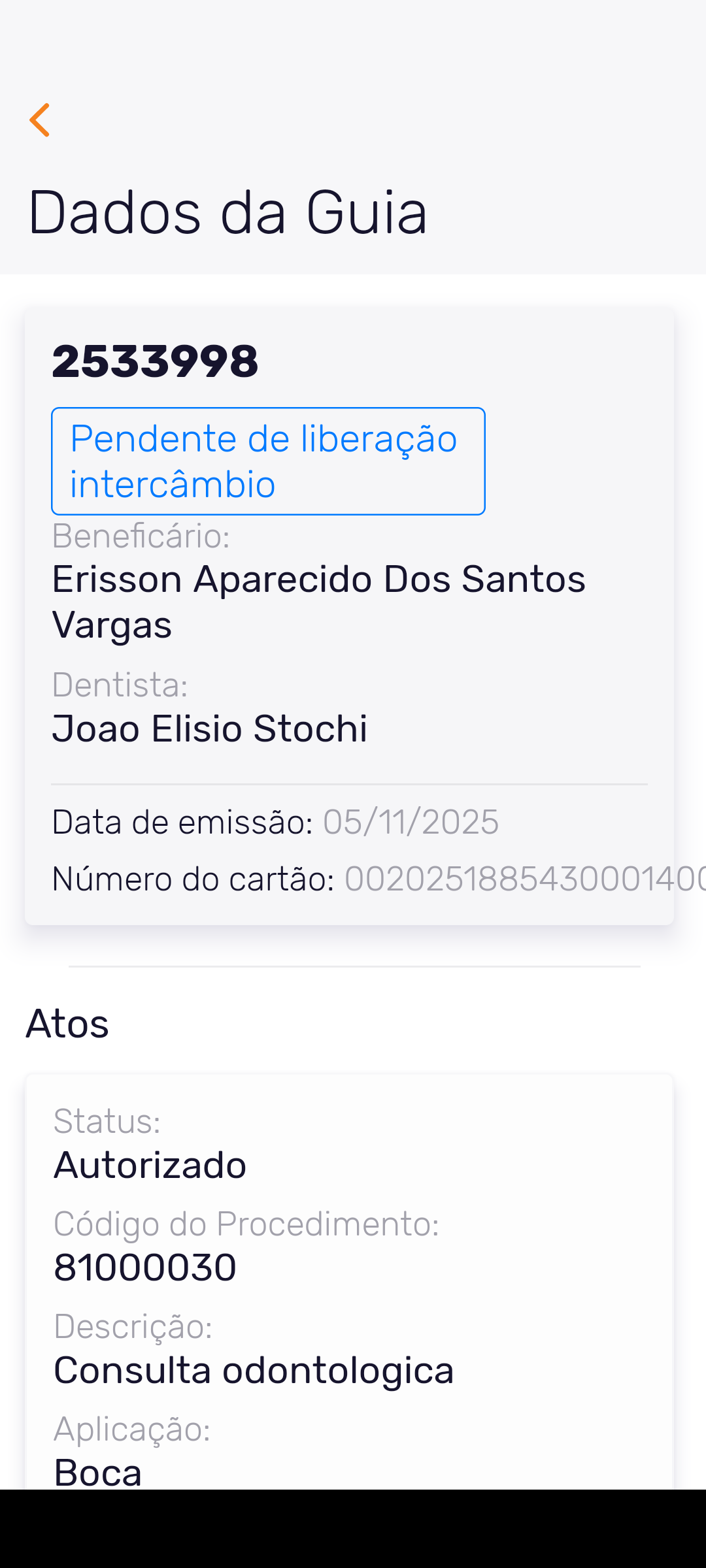Image resolution: width=706 pixels, height=1568 pixels.
Task: Go back from Dados da Guia
Action: coord(40,120)
